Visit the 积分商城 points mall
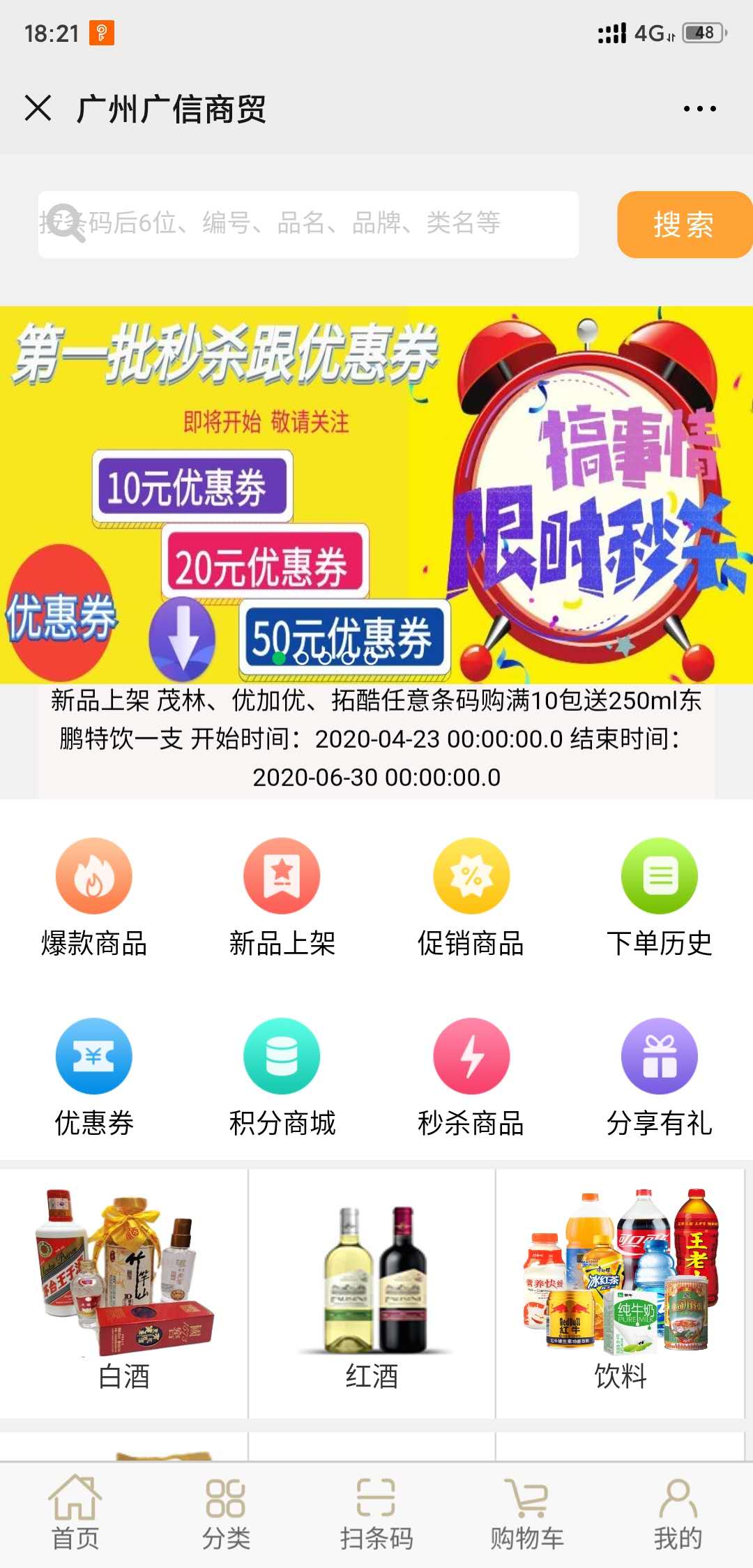This screenshot has height=1568, width=753. (x=282, y=1076)
